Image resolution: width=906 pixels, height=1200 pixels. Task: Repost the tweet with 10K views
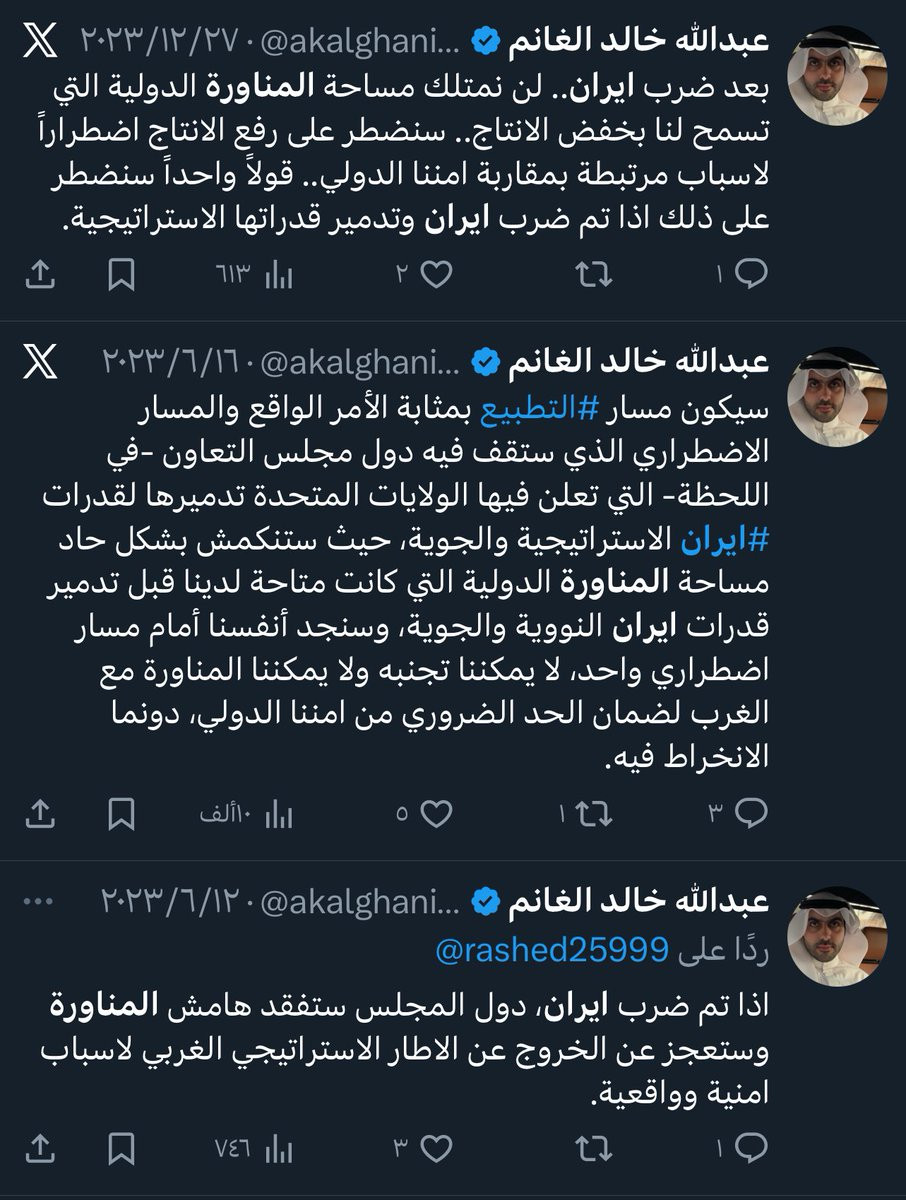tap(595, 813)
